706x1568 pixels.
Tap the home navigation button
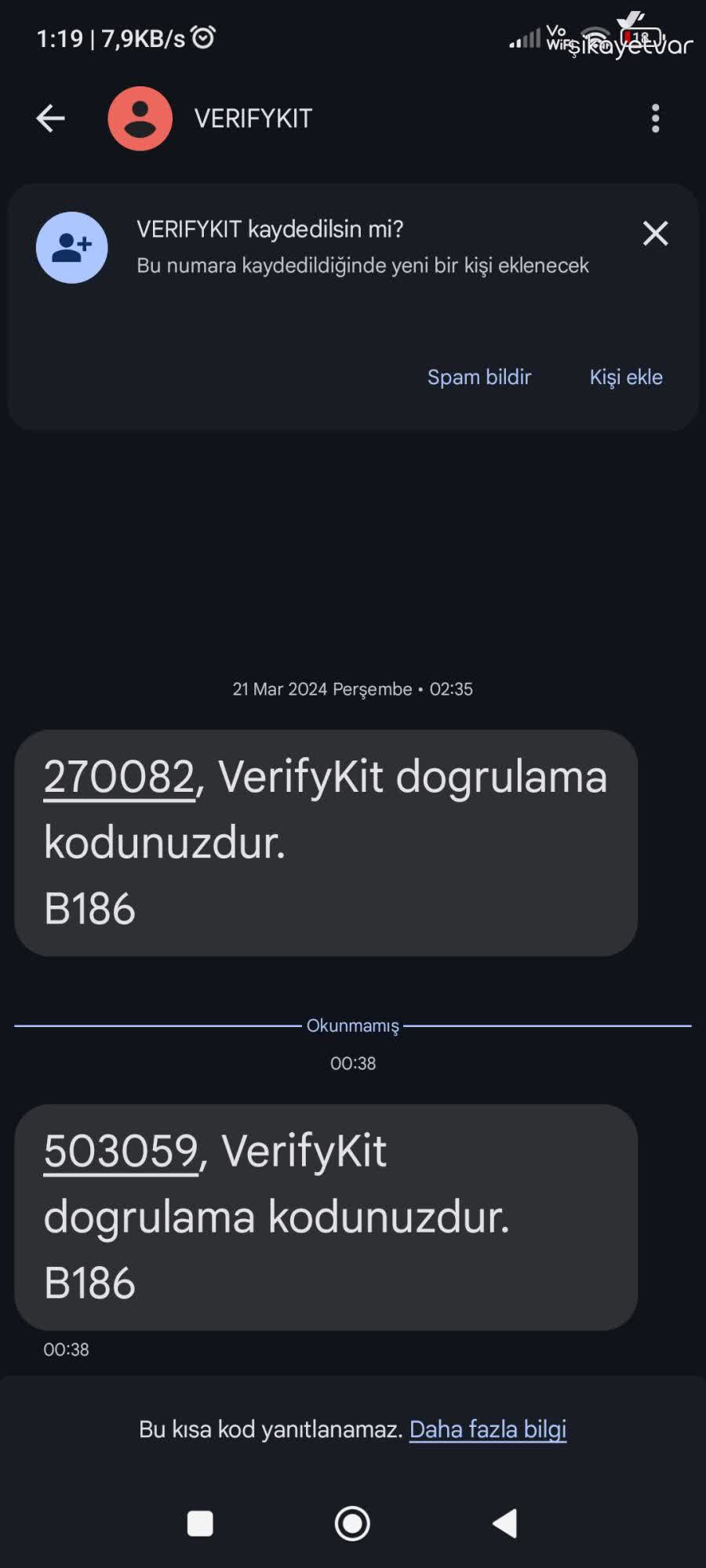[352, 1523]
